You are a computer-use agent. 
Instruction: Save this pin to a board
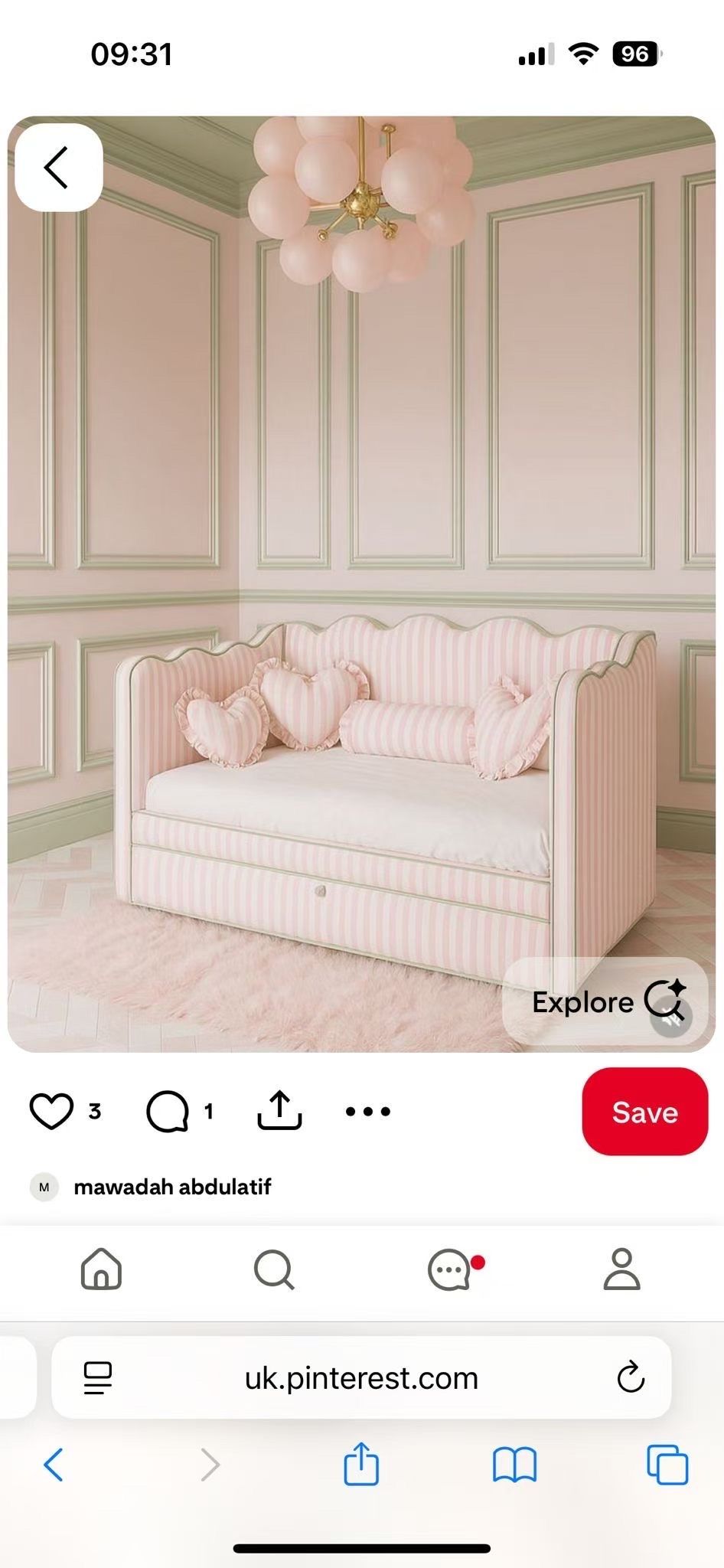(x=644, y=1112)
